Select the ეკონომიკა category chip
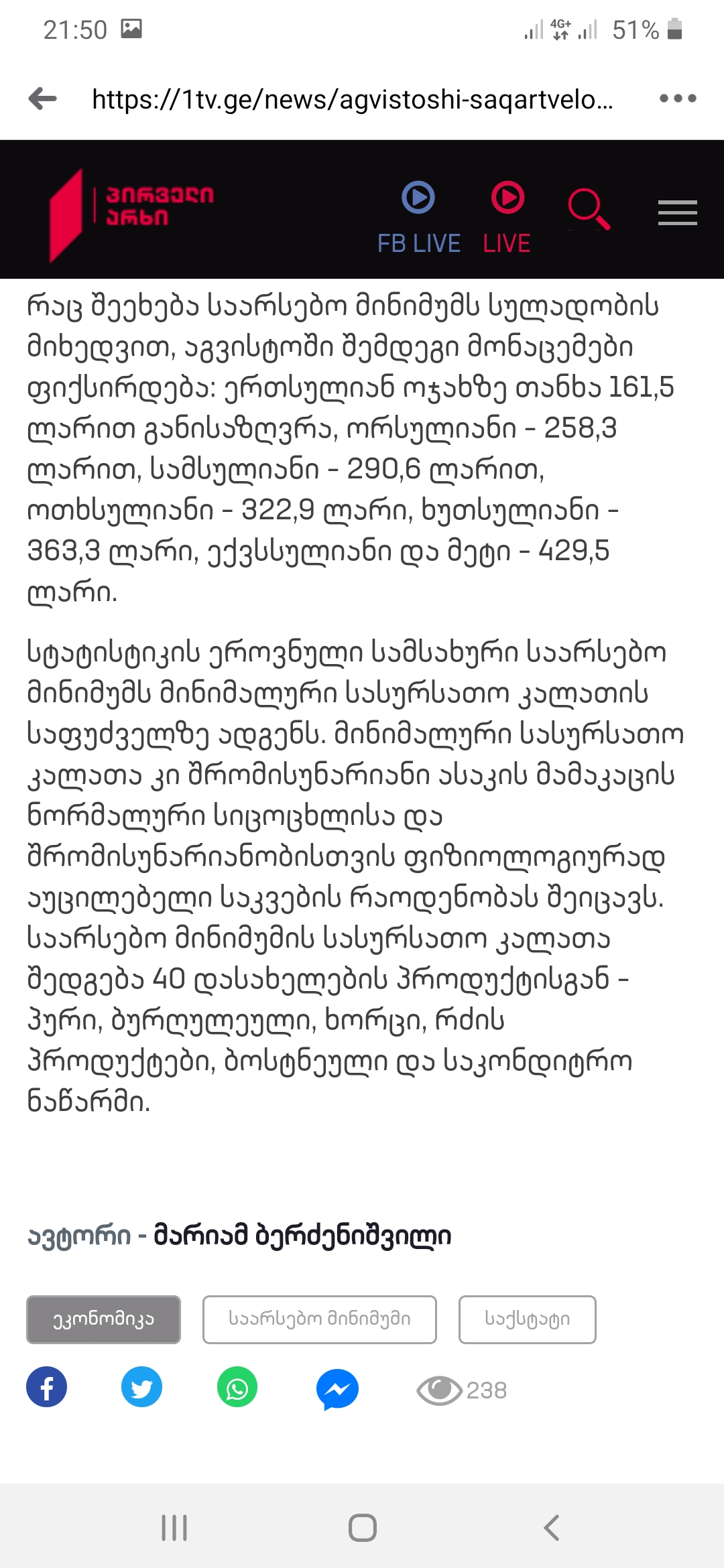Viewport: 724px width, 1568px height. click(103, 1319)
